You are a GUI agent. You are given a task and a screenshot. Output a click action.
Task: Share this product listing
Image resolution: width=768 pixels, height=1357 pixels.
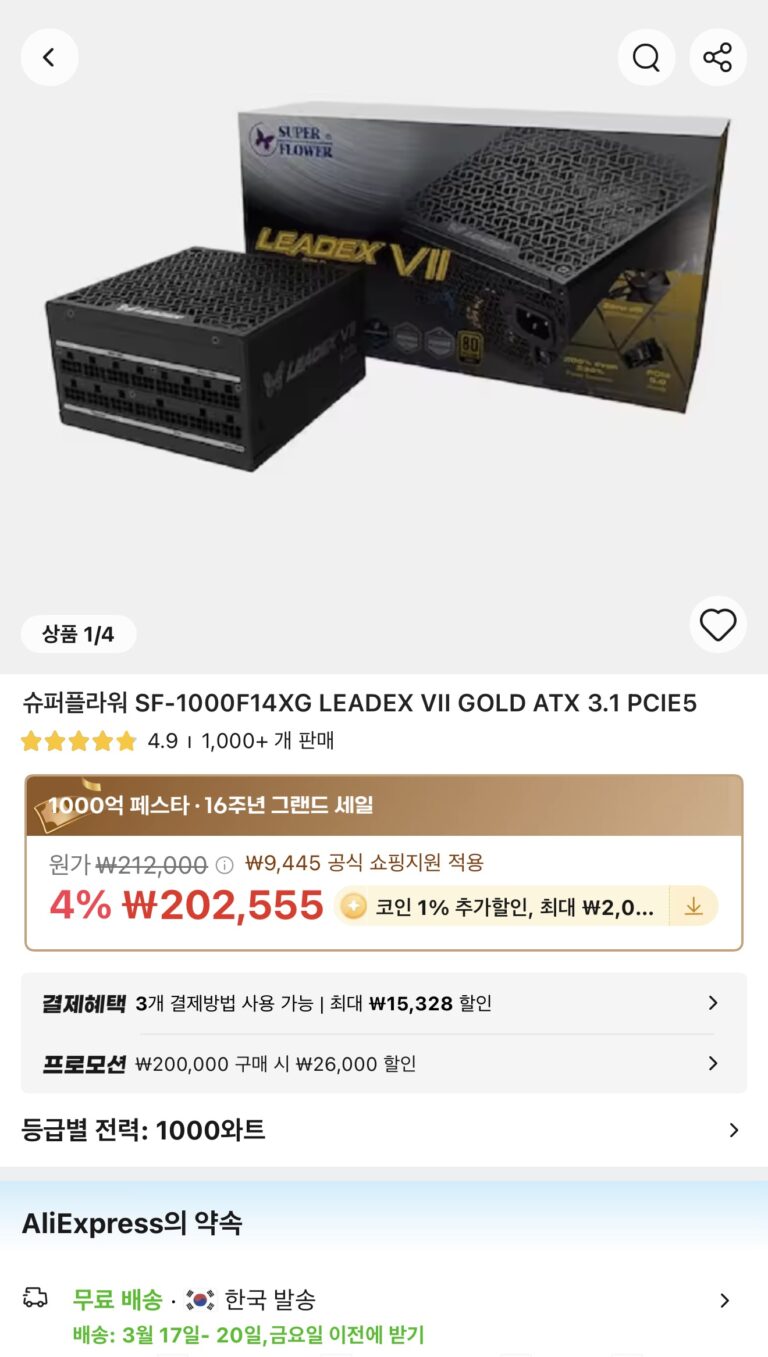717,57
